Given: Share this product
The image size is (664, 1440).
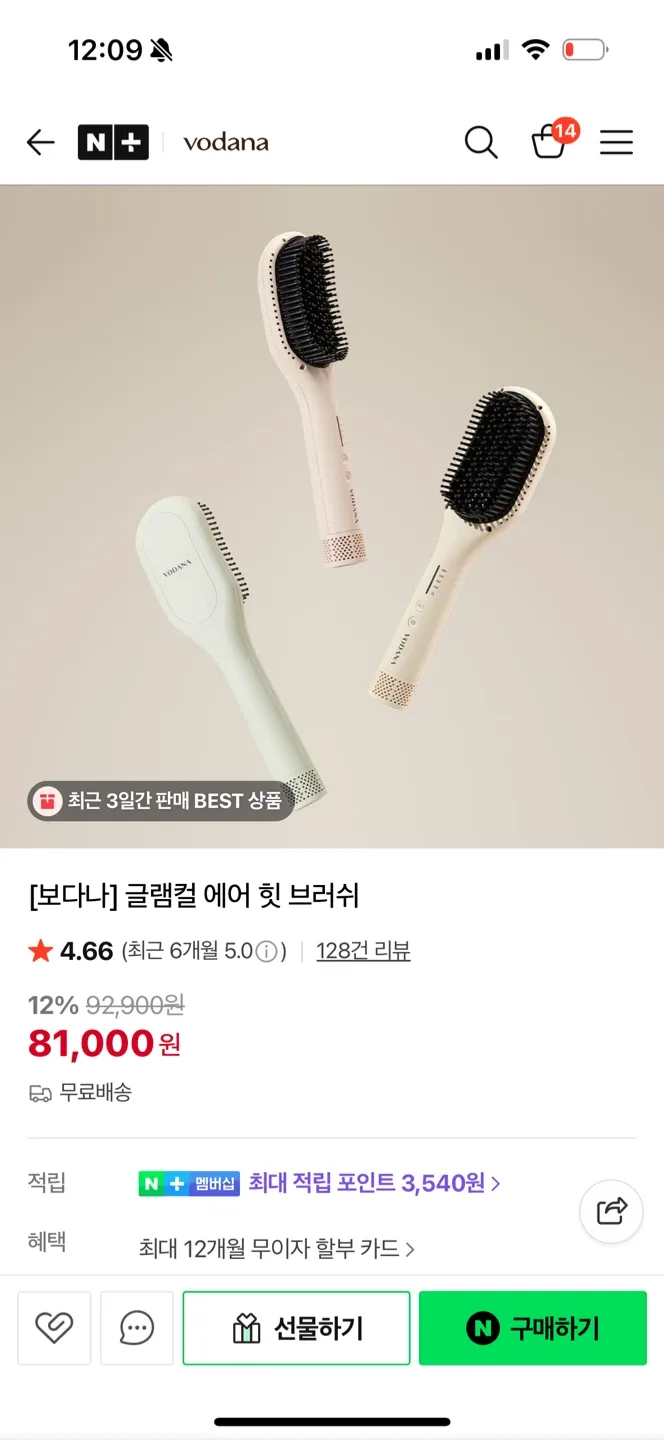Looking at the screenshot, I should tap(611, 1211).
